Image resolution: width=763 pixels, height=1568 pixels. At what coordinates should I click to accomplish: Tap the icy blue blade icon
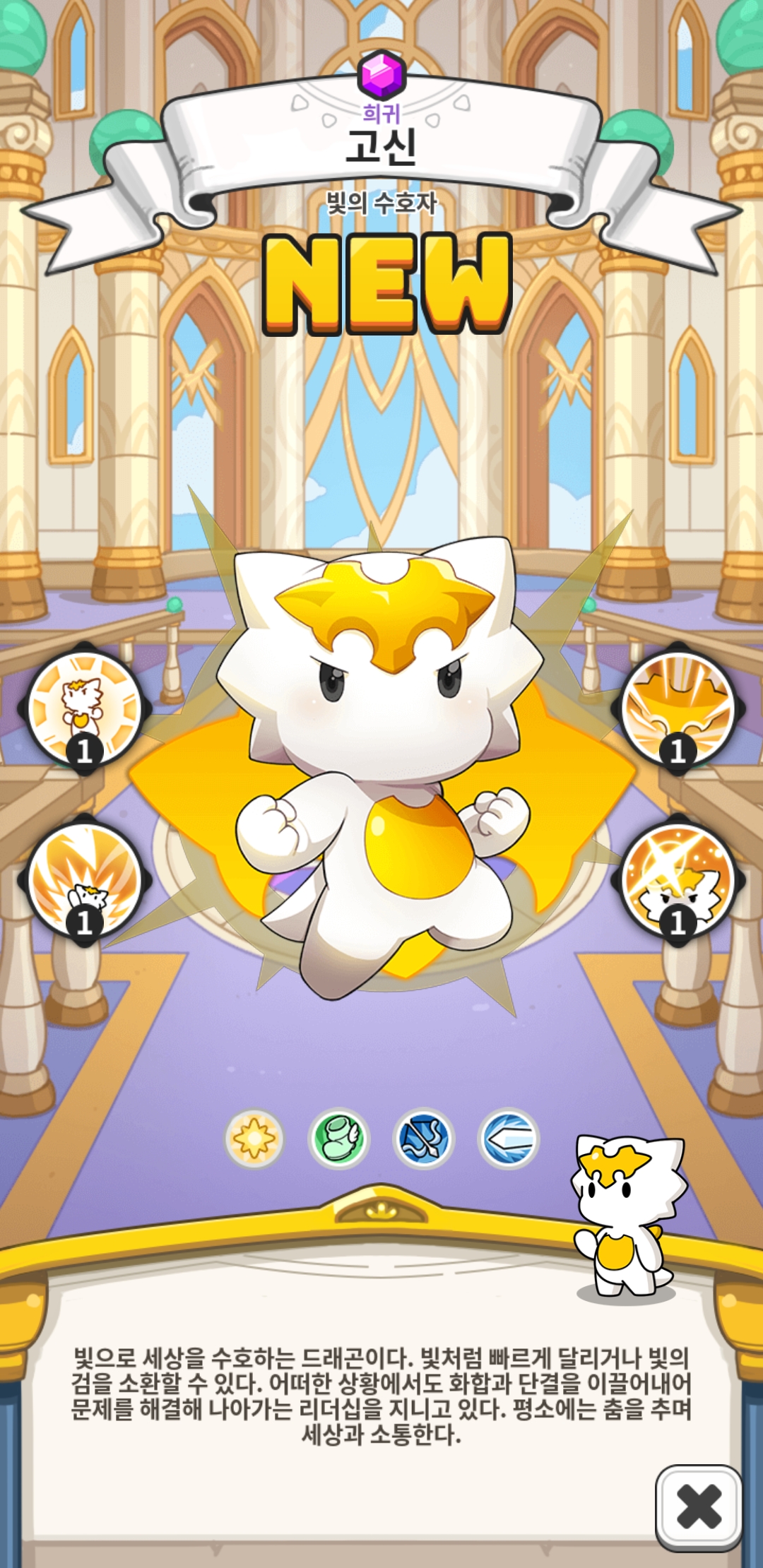point(508,1139)
